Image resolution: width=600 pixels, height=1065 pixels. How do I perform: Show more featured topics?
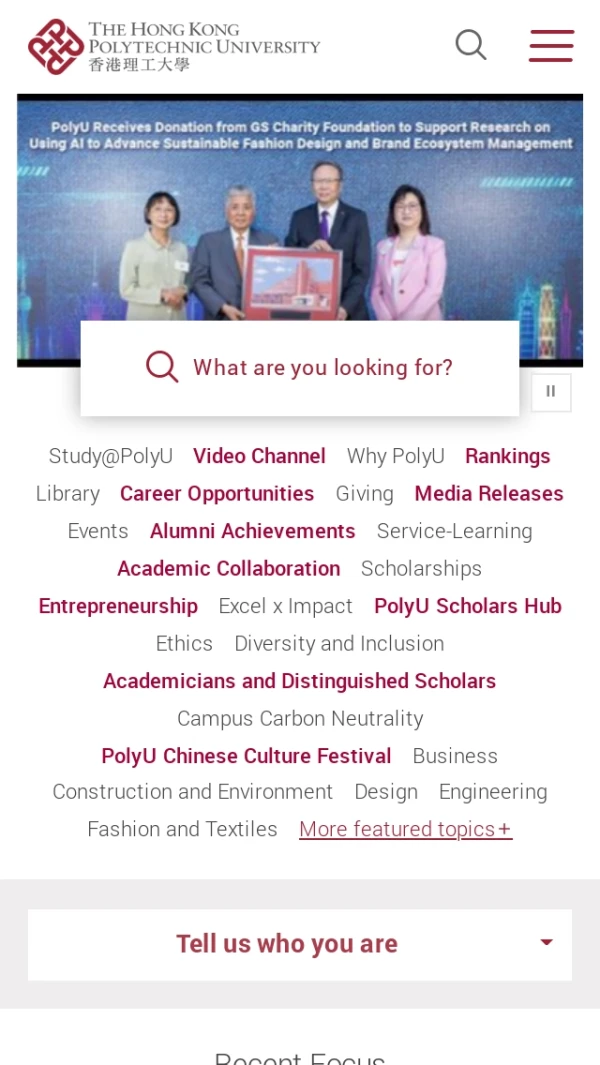pyautogui.click(x=405, y=829)
